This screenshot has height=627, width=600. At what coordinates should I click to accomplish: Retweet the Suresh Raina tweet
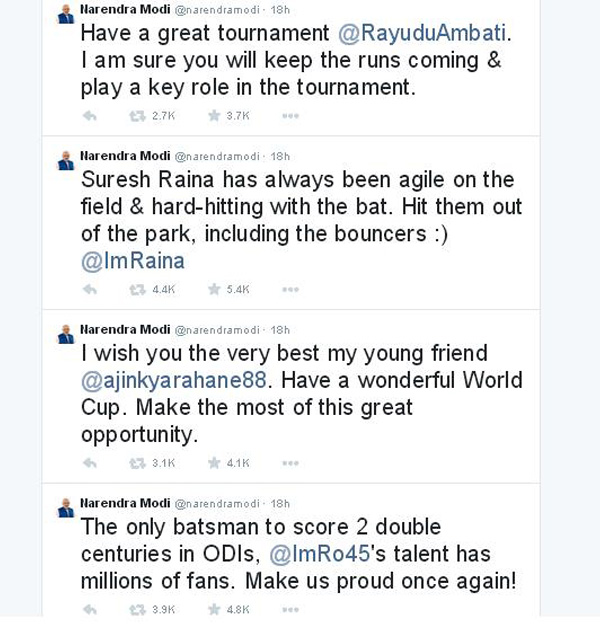[137, 290]
